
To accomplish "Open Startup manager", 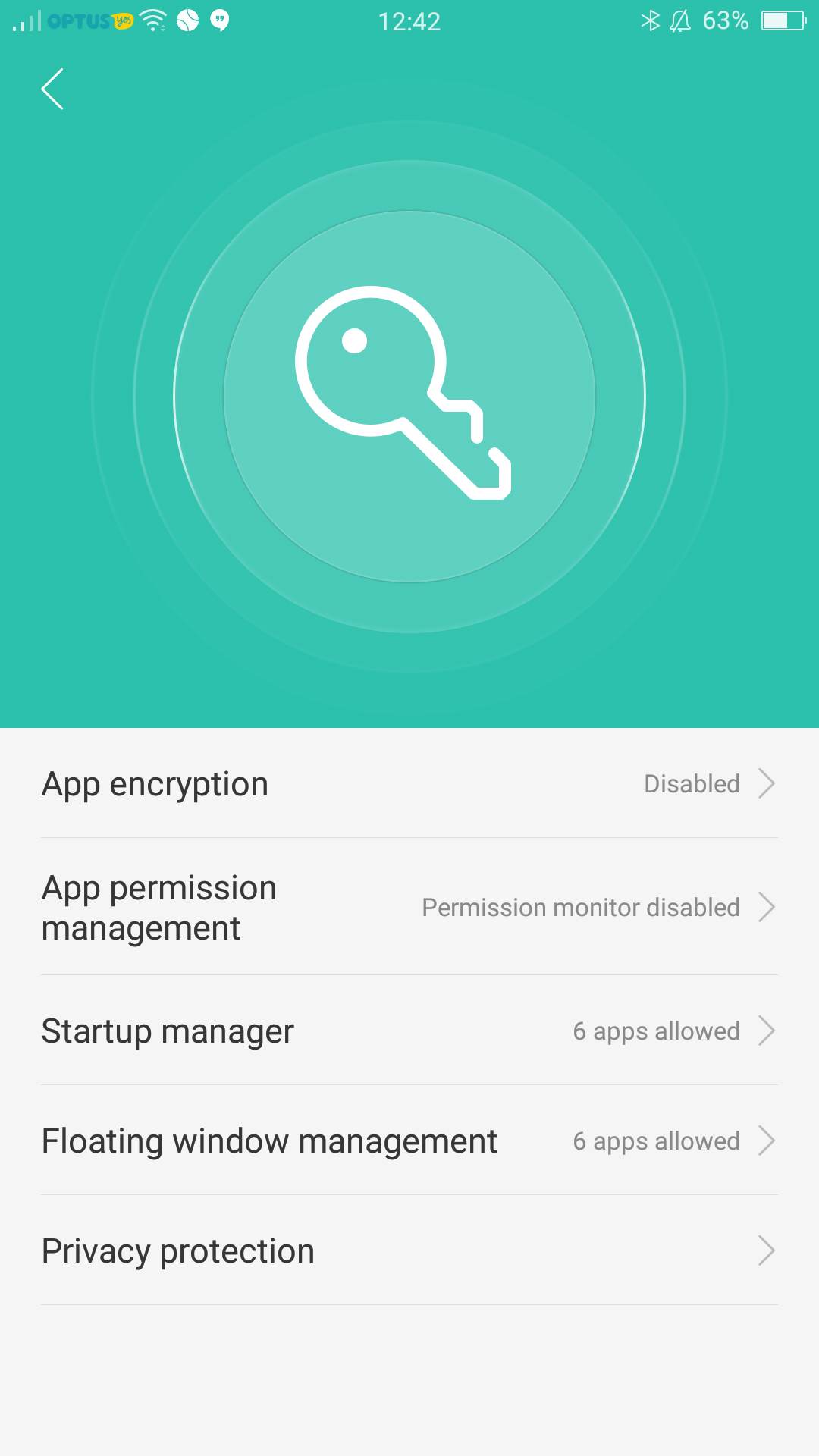I will pyautogui.click(x=409, y=1031).
